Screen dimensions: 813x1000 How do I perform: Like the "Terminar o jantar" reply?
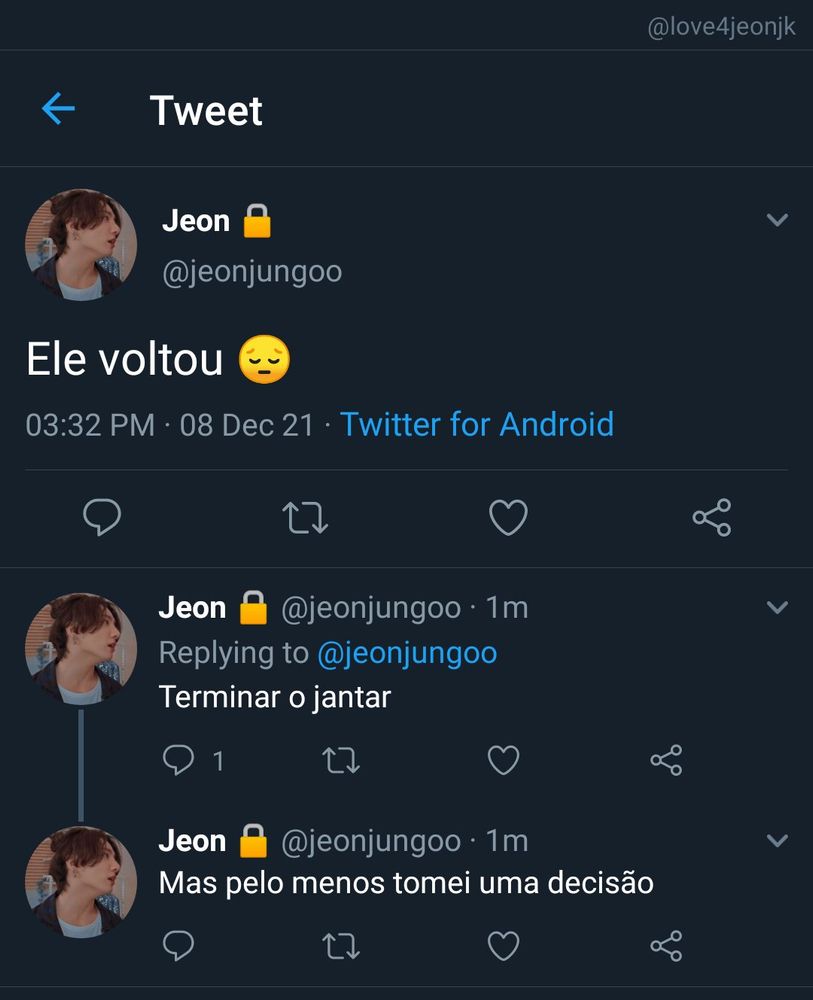(503, 761)
